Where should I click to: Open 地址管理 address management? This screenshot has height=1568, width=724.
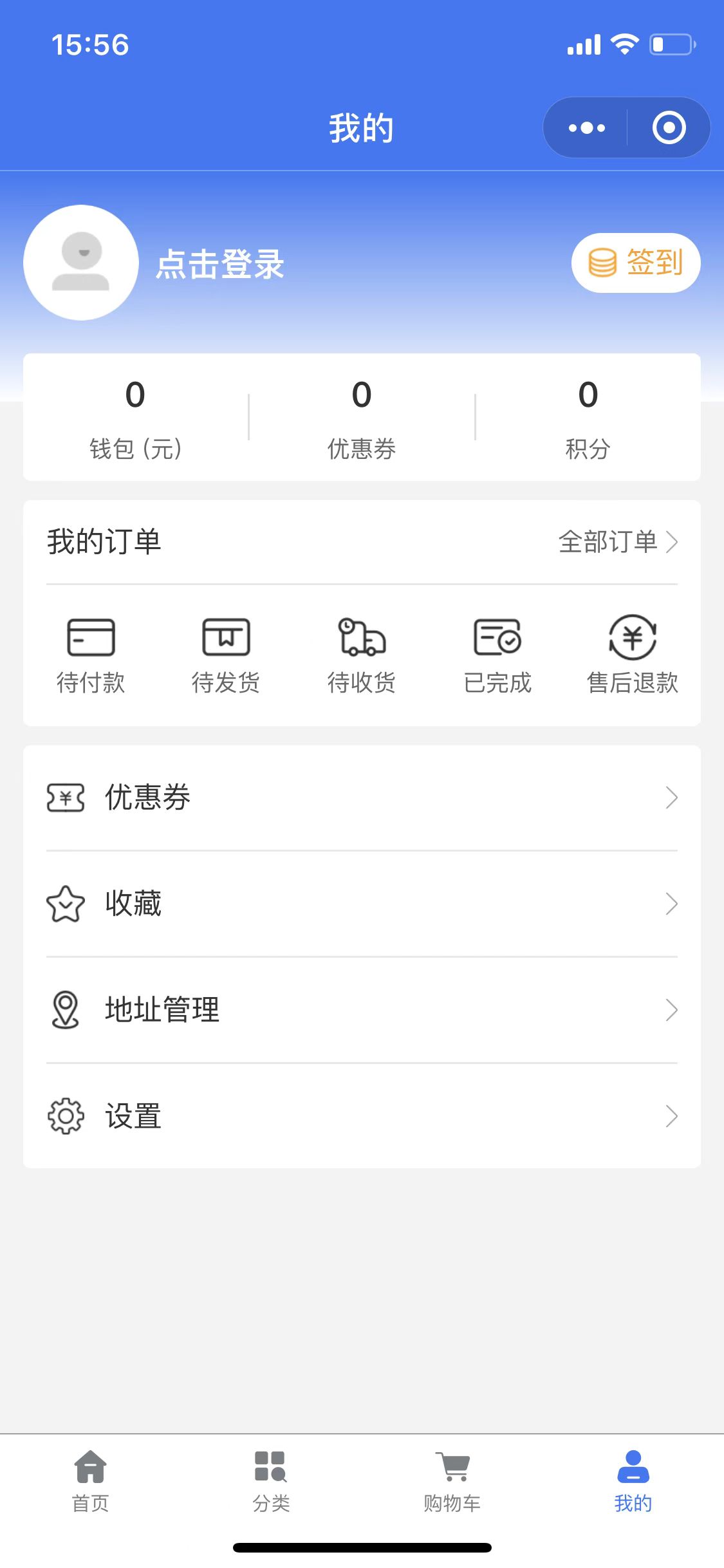point(362,1010)
